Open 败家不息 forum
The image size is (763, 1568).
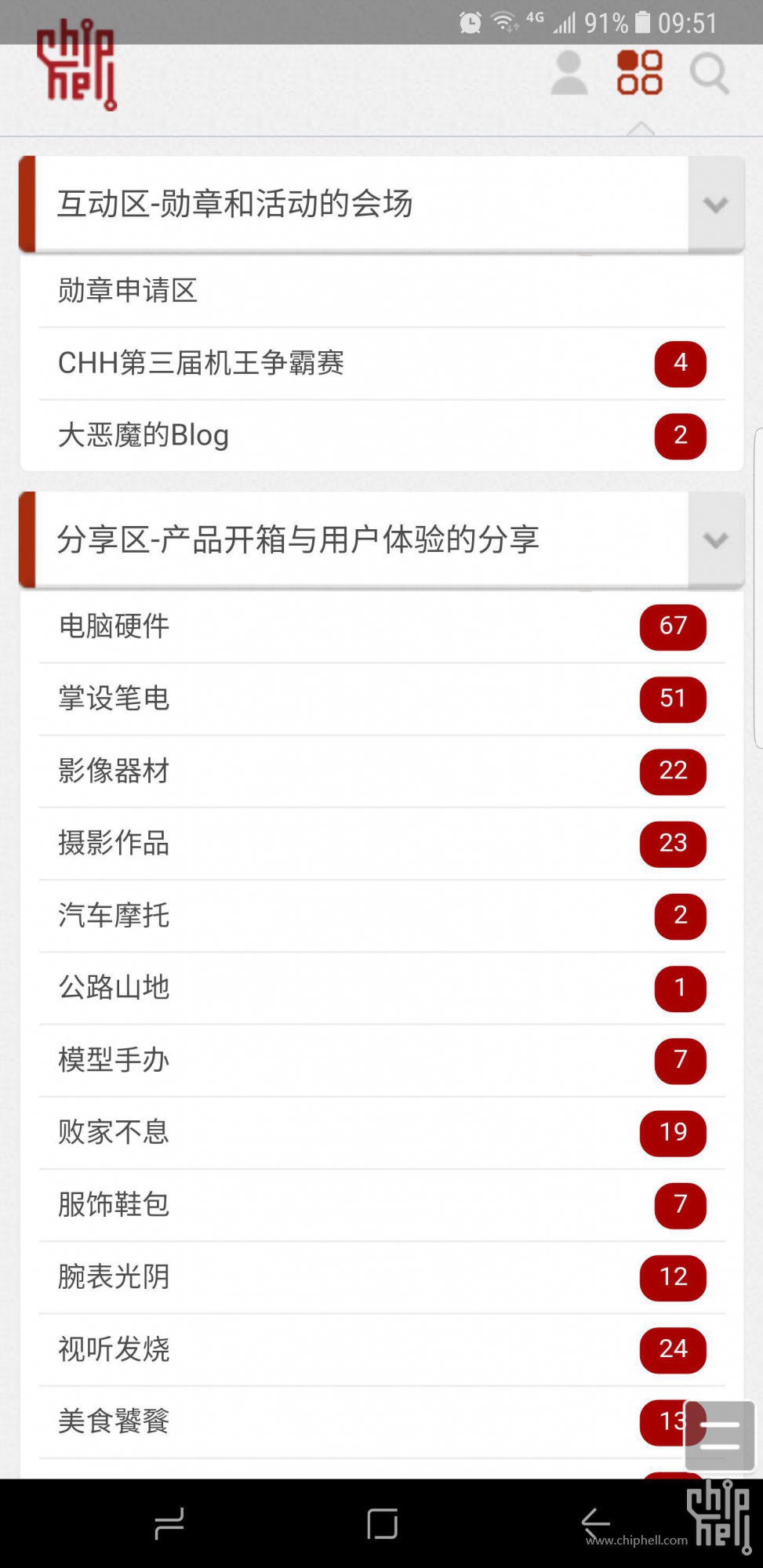114,1132
